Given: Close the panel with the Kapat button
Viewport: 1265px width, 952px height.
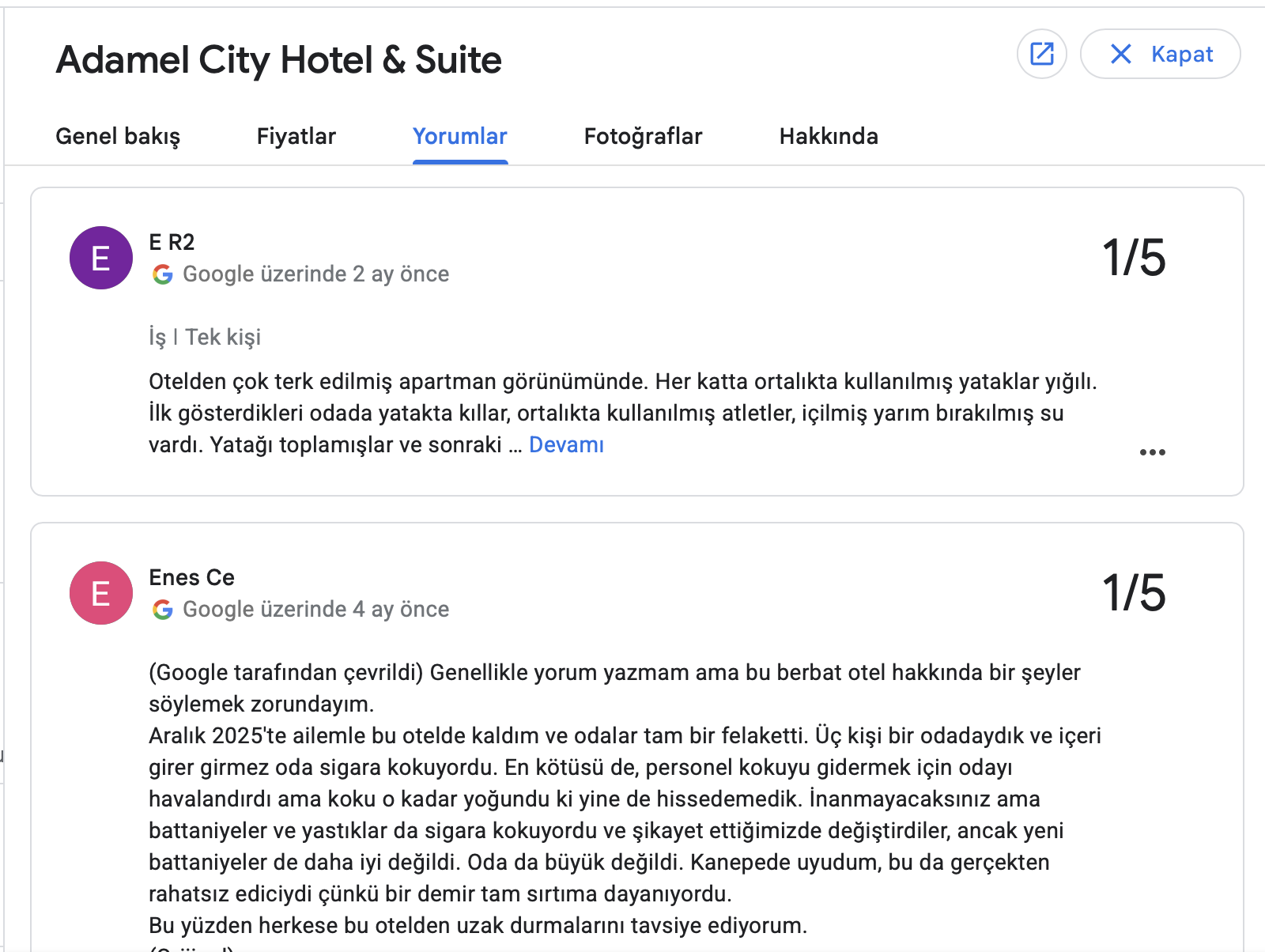Looking at the screenshot, I should (x=1160, y=54).
